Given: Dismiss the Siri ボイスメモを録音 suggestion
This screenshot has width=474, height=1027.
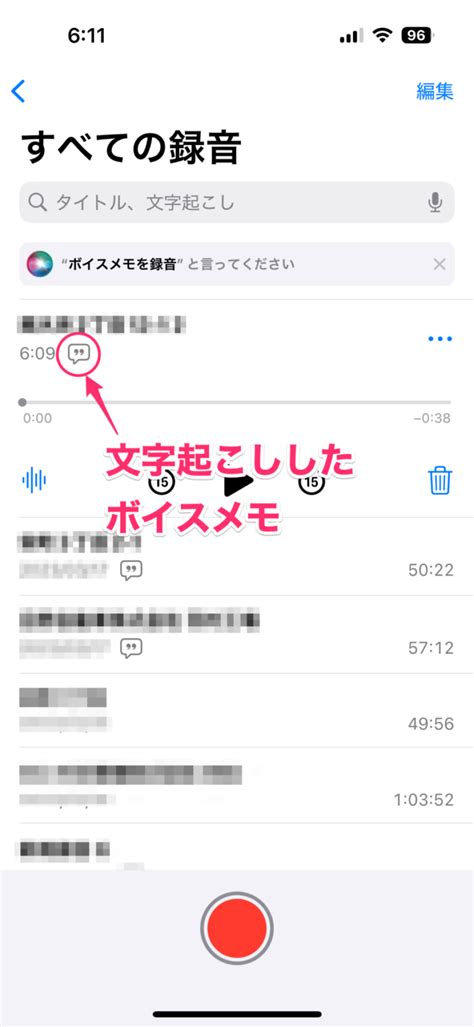Looking at the screenshot, I should point(439,265).
